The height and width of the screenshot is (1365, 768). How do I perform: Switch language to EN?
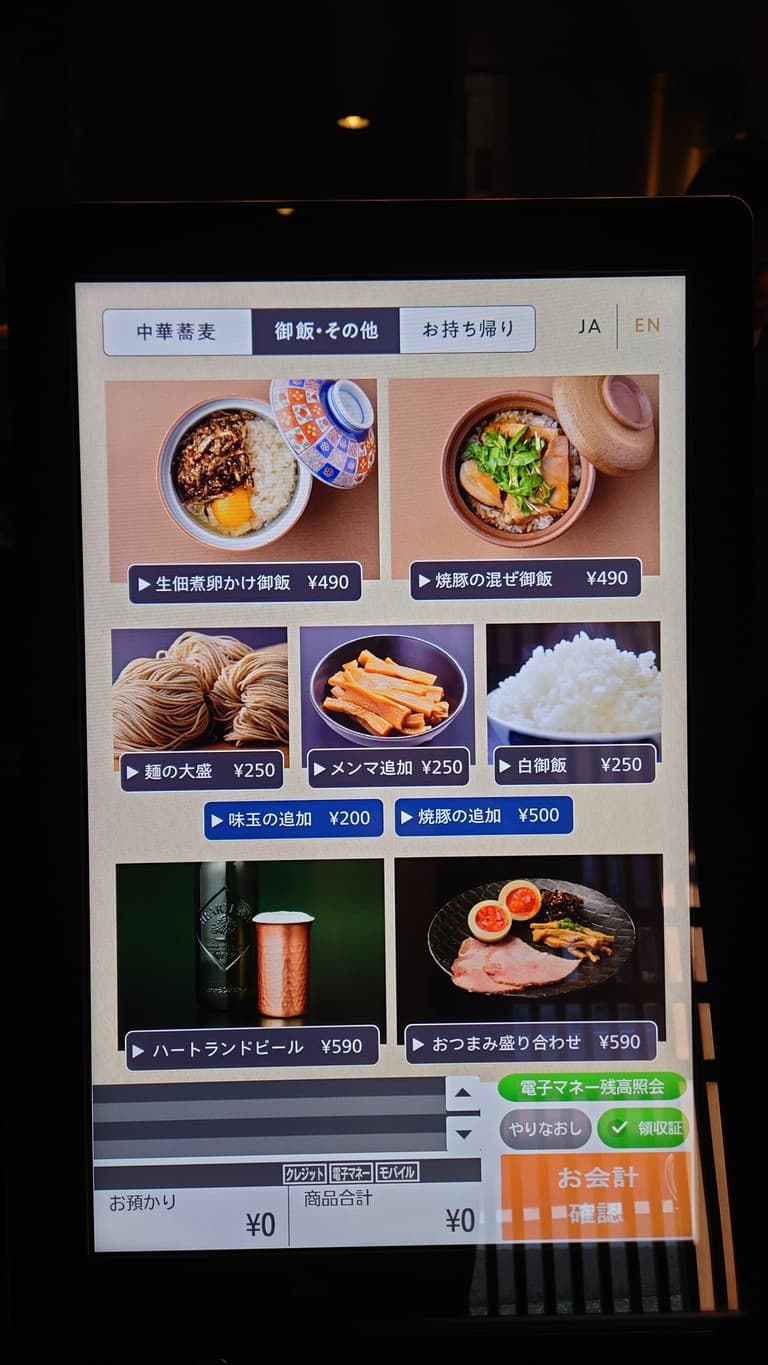645,327
